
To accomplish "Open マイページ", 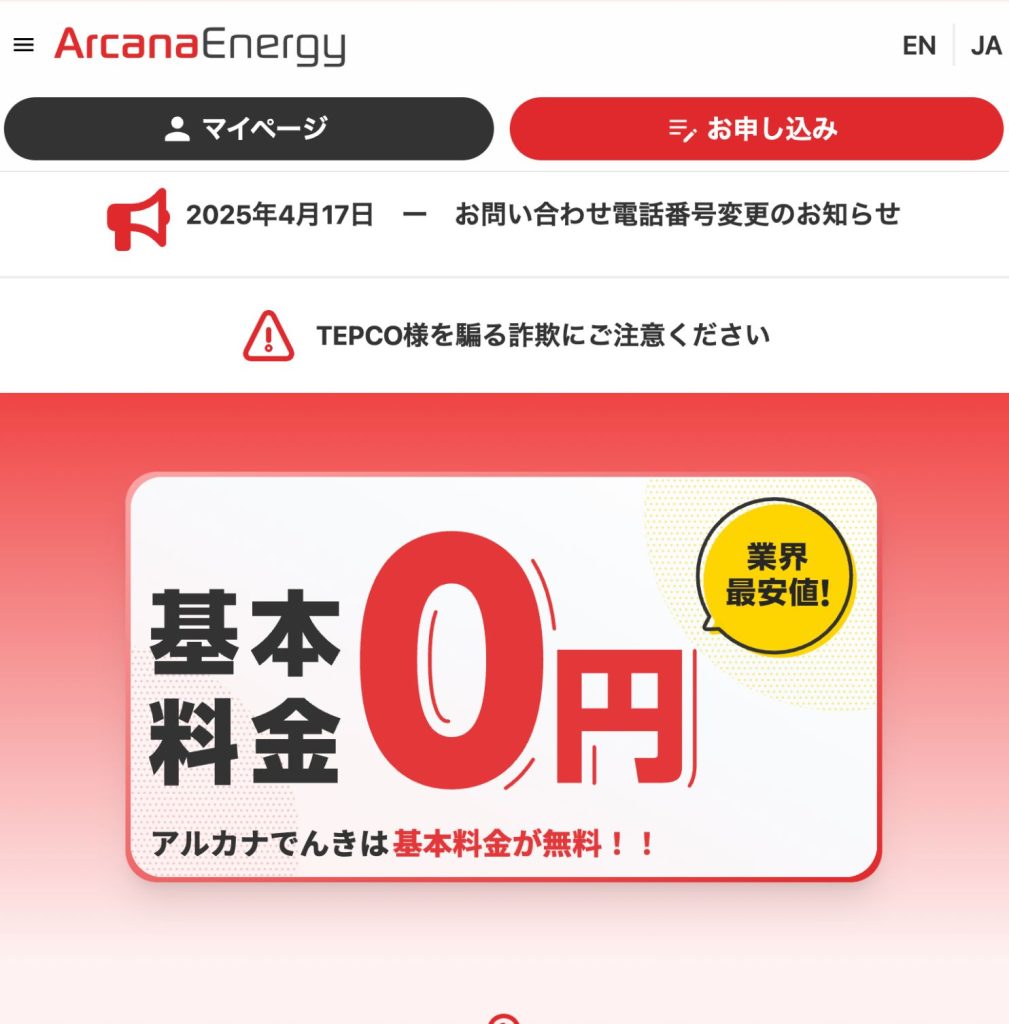I will click(x=248, y=129).
